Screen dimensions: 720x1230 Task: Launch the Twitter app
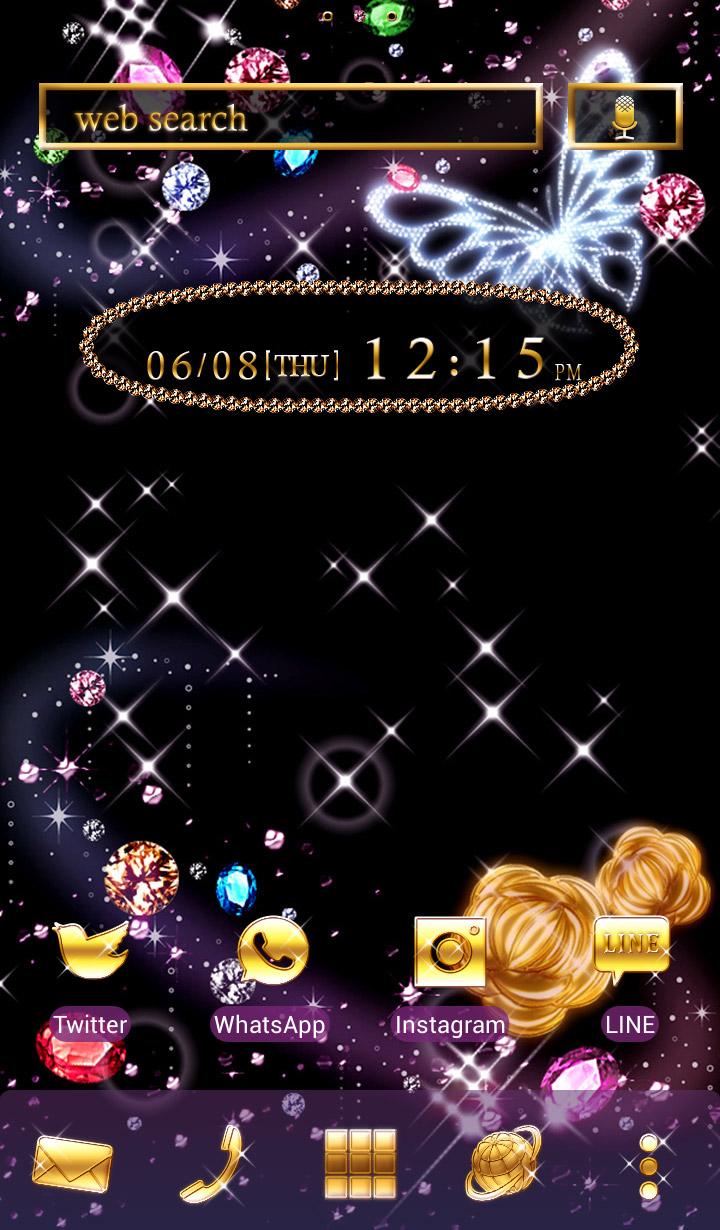91,950
